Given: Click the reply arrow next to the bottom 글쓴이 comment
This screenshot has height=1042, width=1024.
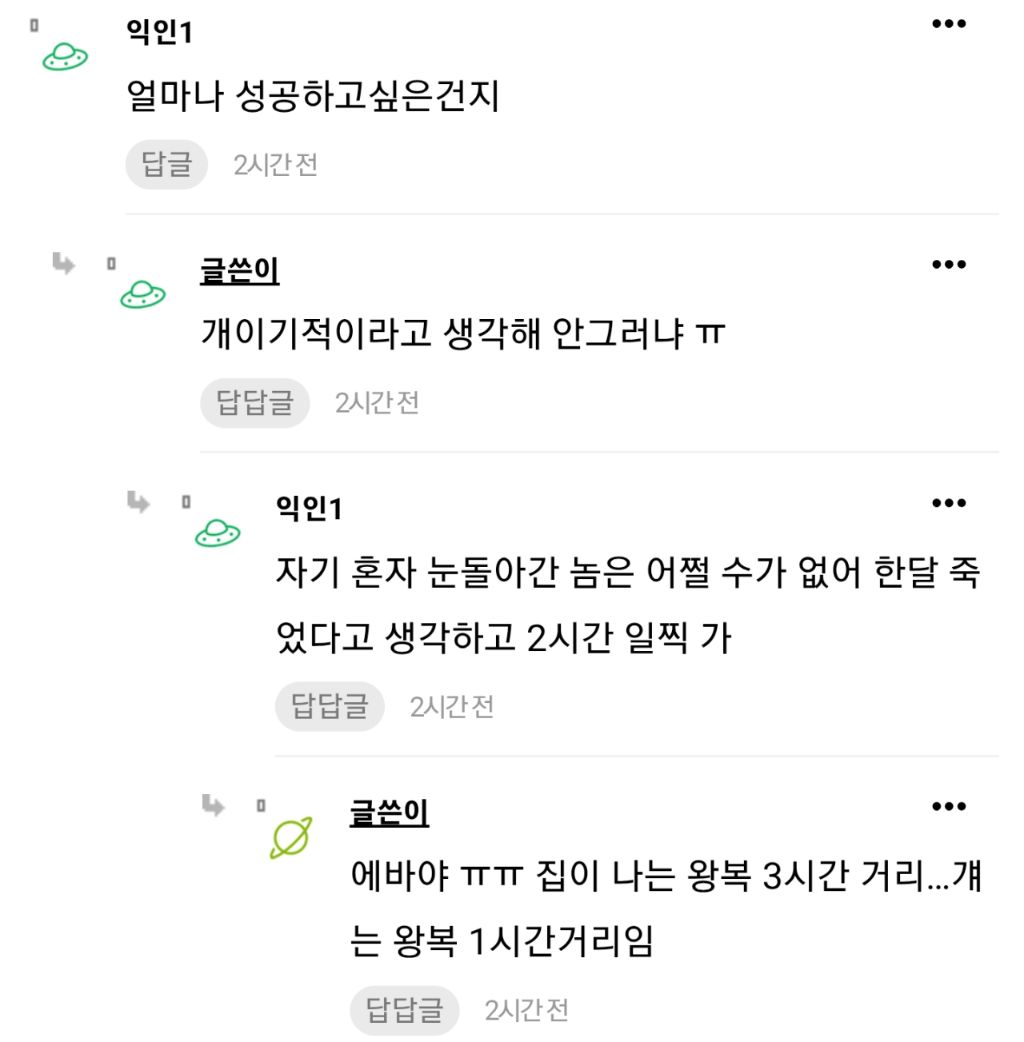Looking at the screenshot, I should tap(215, 806).
